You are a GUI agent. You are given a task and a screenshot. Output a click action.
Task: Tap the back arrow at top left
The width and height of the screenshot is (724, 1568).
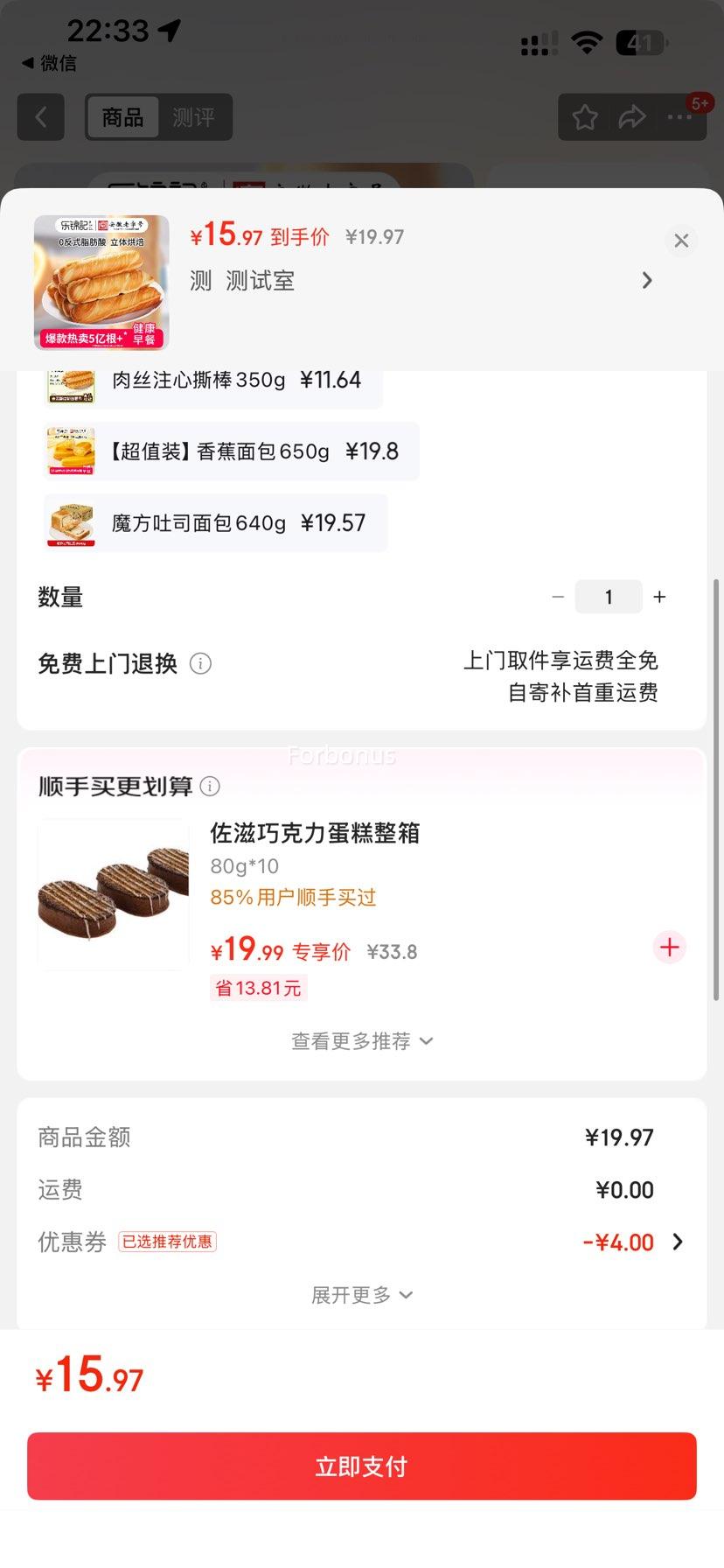(40, 116)
